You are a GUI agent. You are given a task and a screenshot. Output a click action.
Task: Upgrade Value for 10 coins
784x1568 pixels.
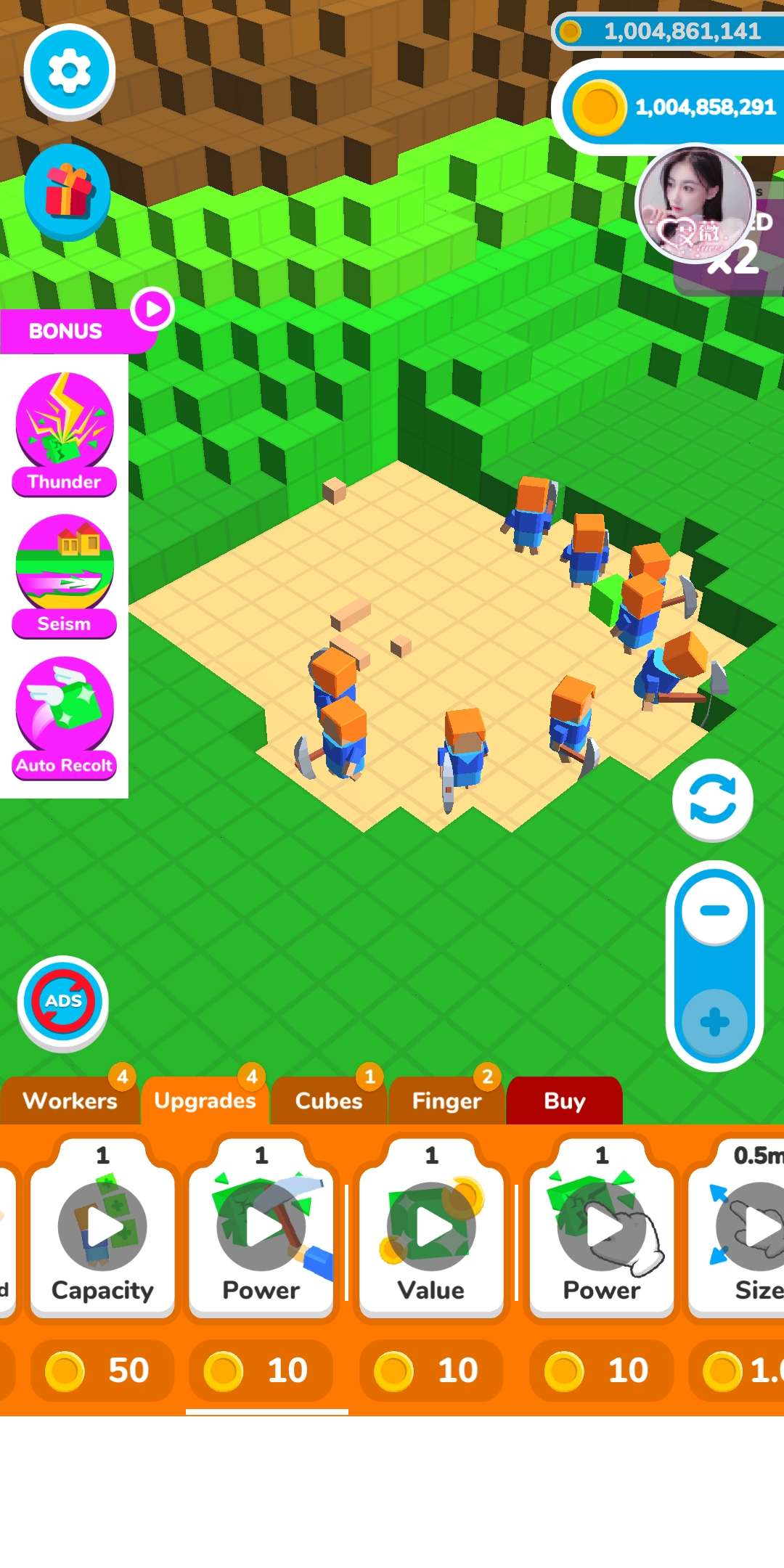(431, 1370)
